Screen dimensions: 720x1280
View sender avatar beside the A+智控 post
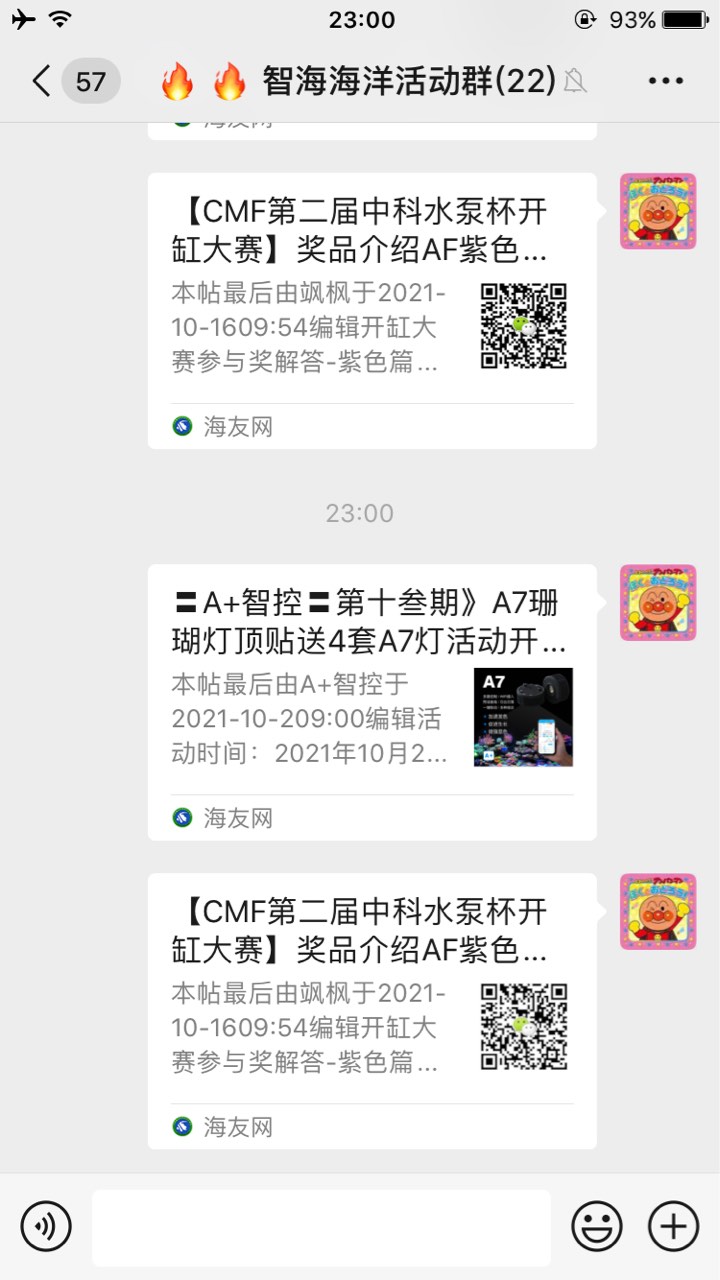[x=658, y=602]
